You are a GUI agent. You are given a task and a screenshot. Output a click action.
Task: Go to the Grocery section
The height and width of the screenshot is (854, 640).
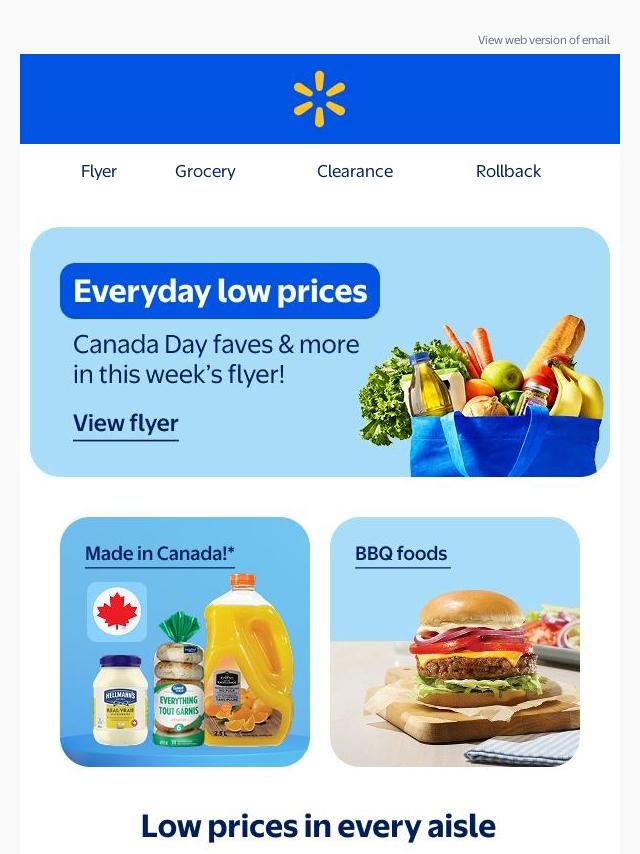tap(205, 171)
